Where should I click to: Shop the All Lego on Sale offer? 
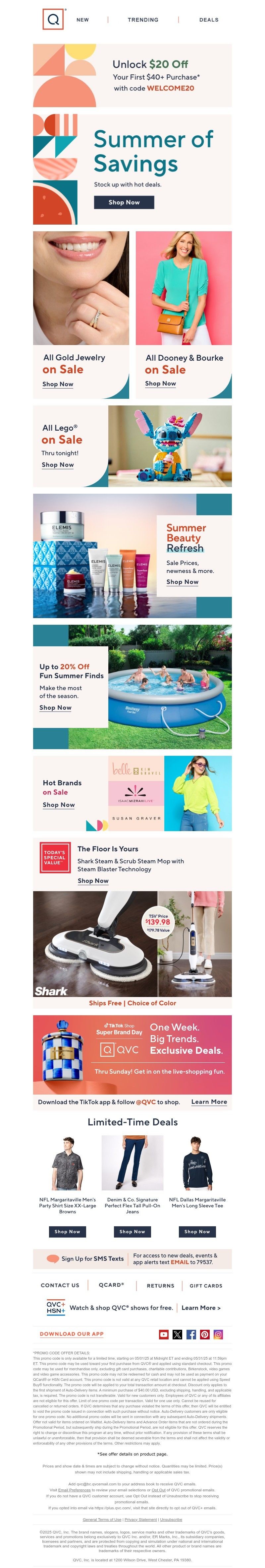(x=58, y=464)
